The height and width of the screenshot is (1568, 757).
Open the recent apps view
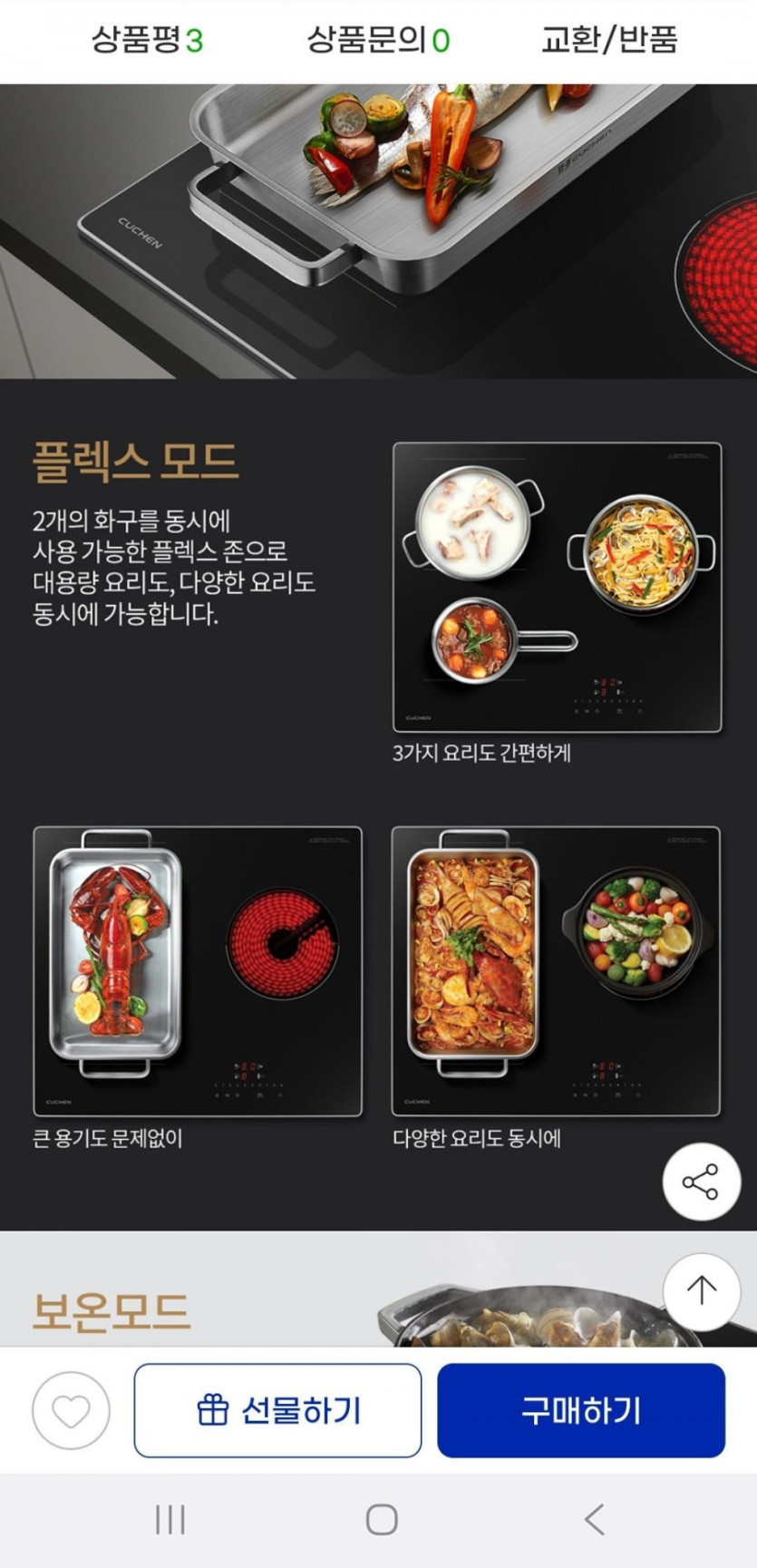170,1519
